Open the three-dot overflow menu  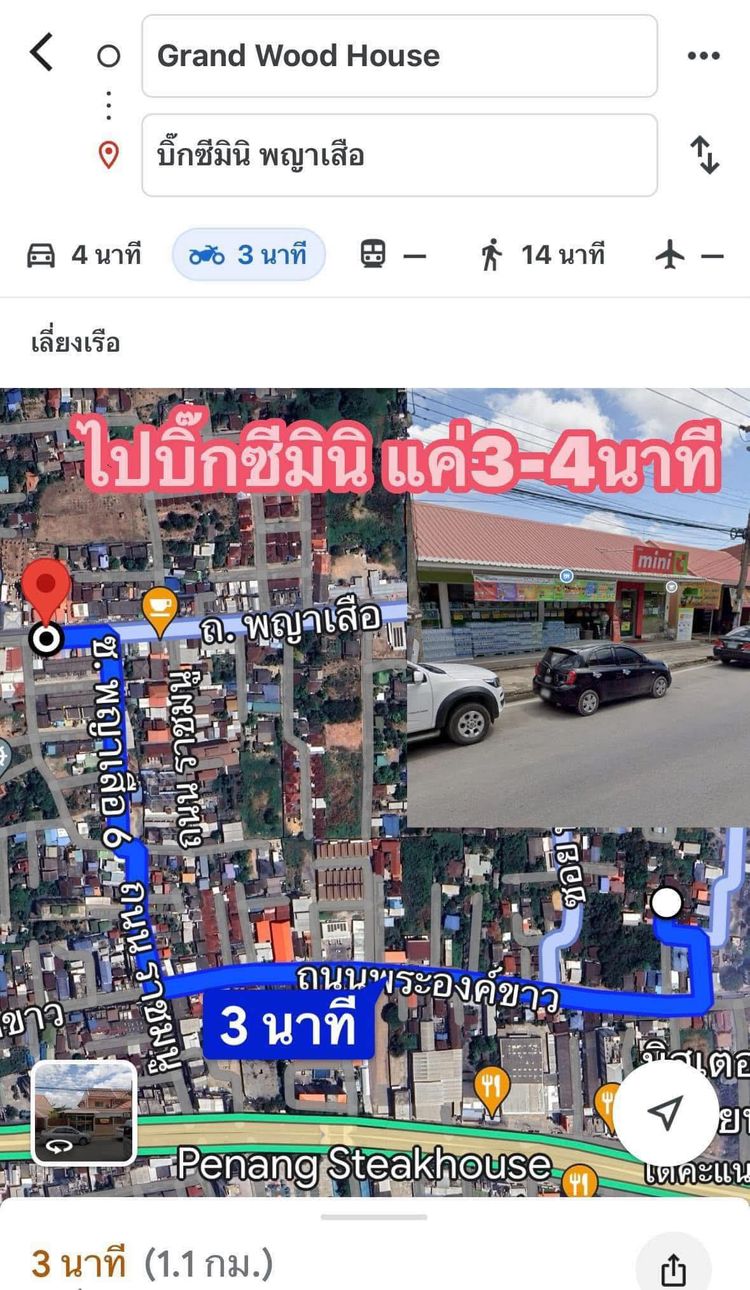pos(704,56)
